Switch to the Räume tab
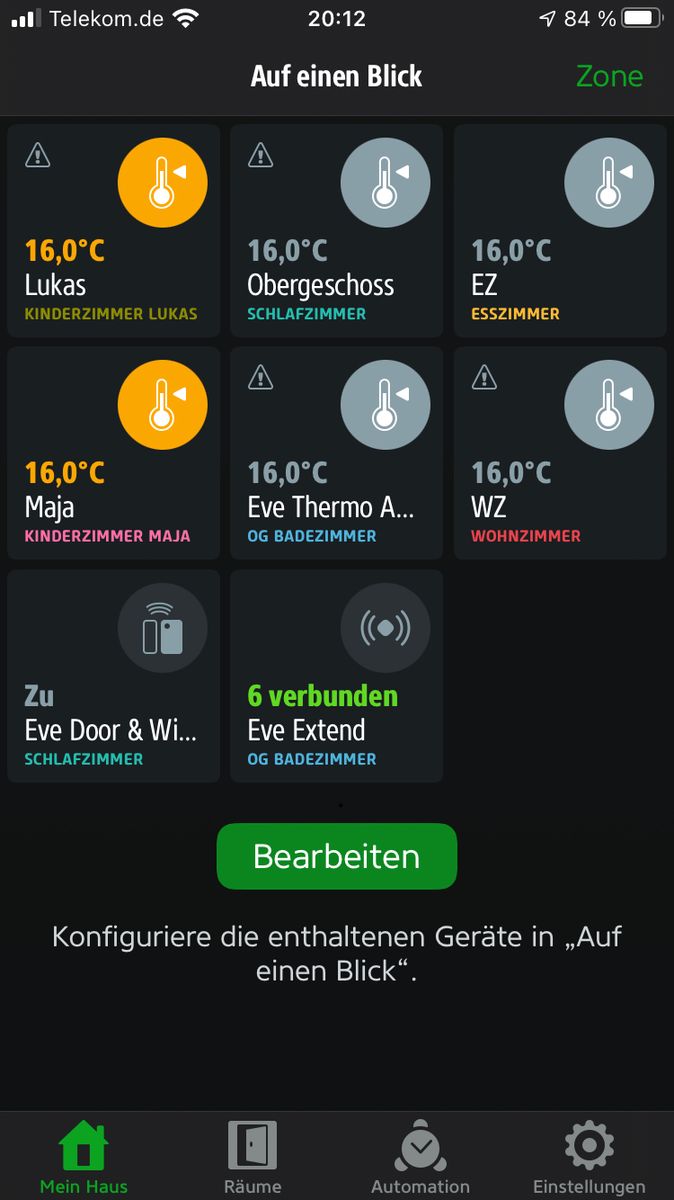 (252, 1157)
